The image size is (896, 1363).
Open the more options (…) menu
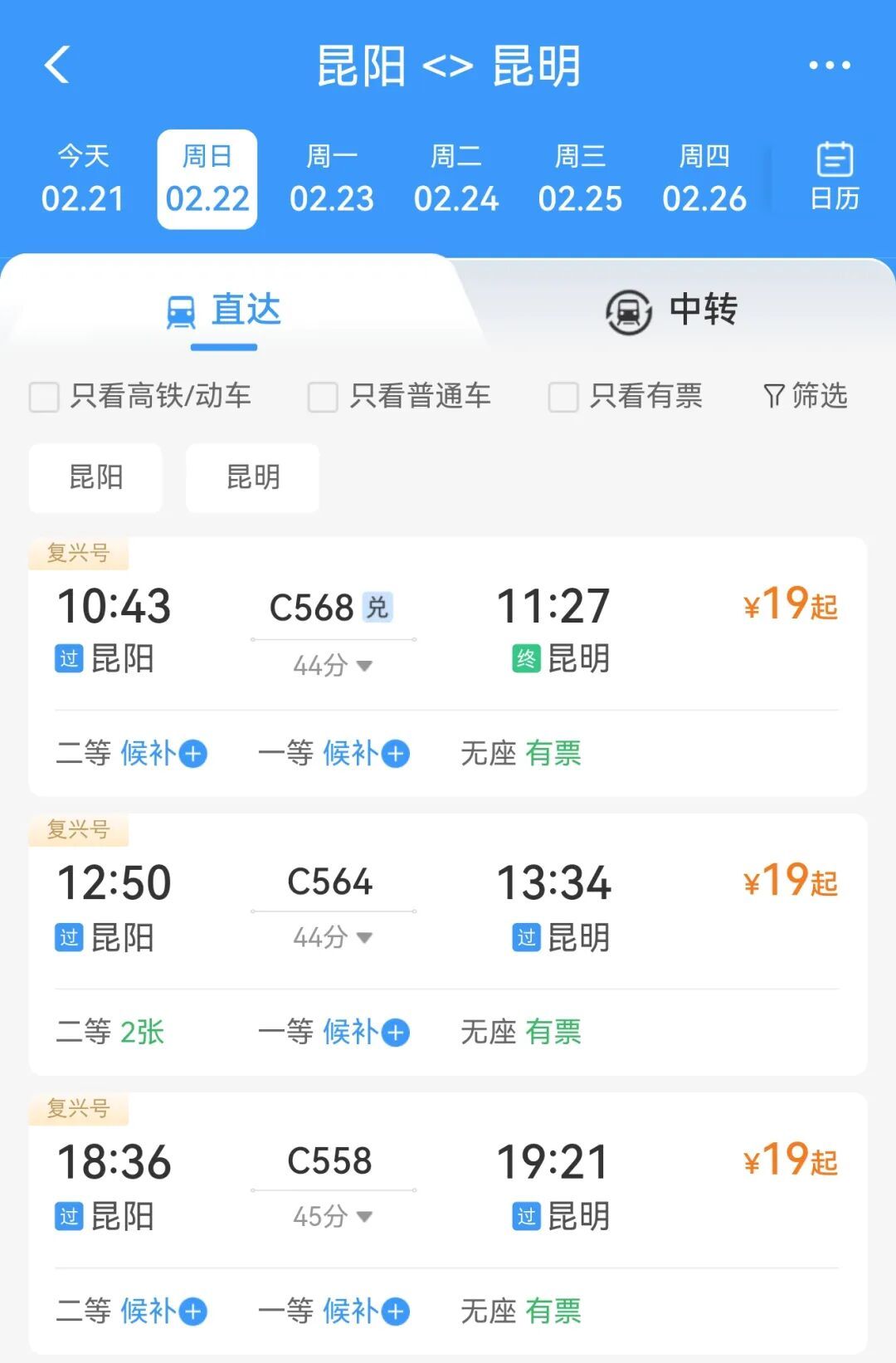click(x=830, y=65)
